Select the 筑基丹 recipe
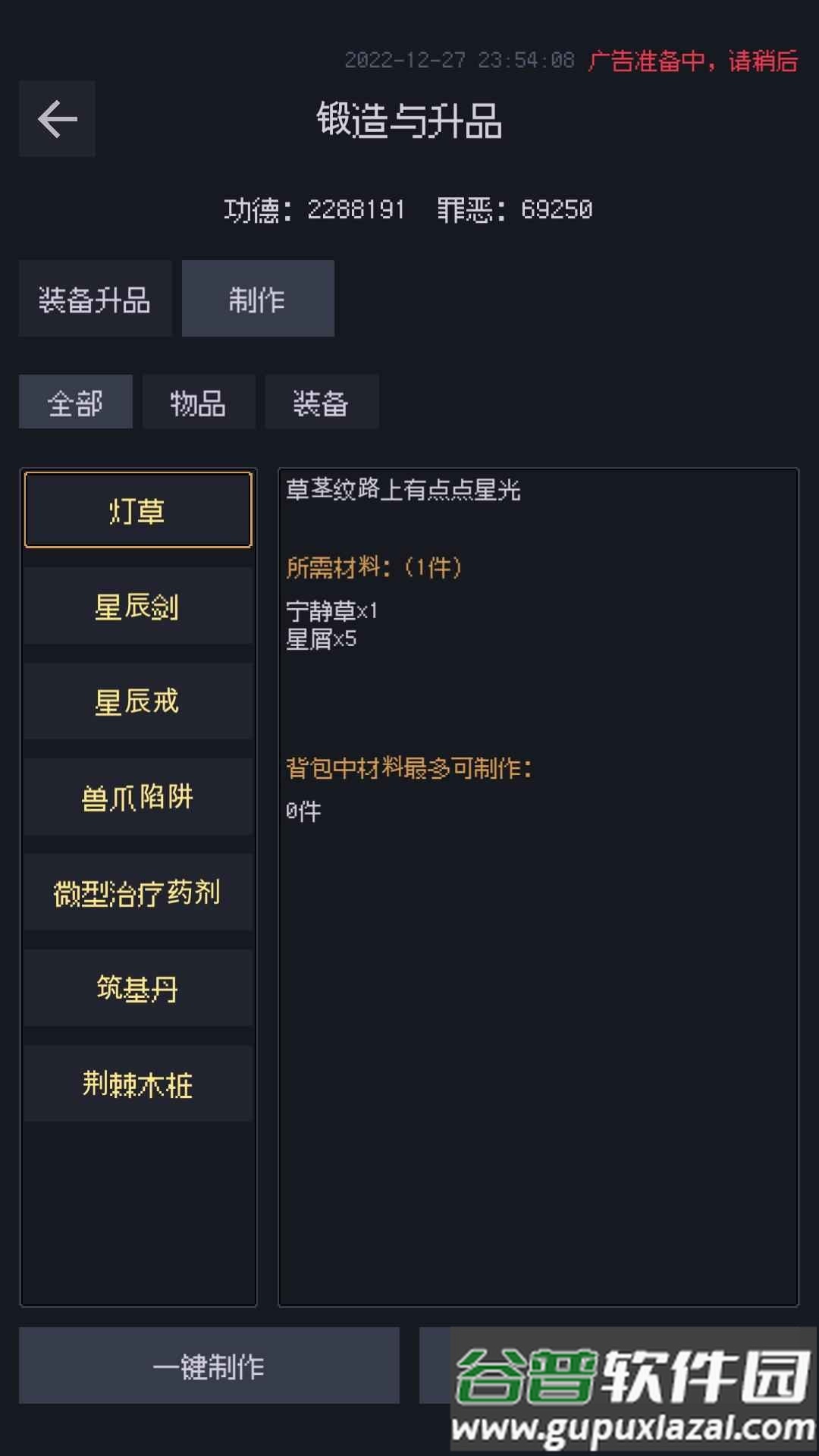The image size is (819, 1456). pyautogui.click(x=139, y=987)
